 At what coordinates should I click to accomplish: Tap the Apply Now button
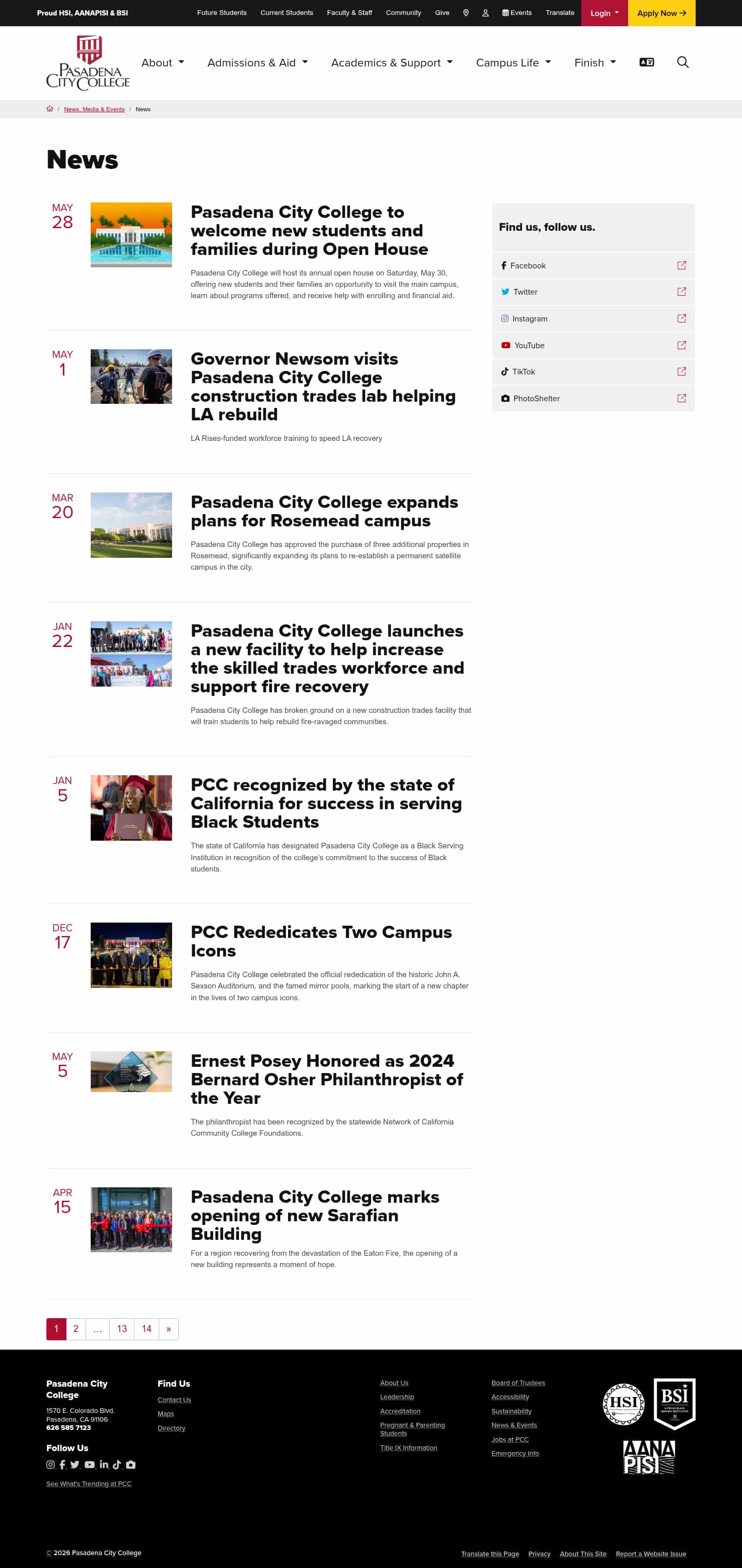click(662, 13)
